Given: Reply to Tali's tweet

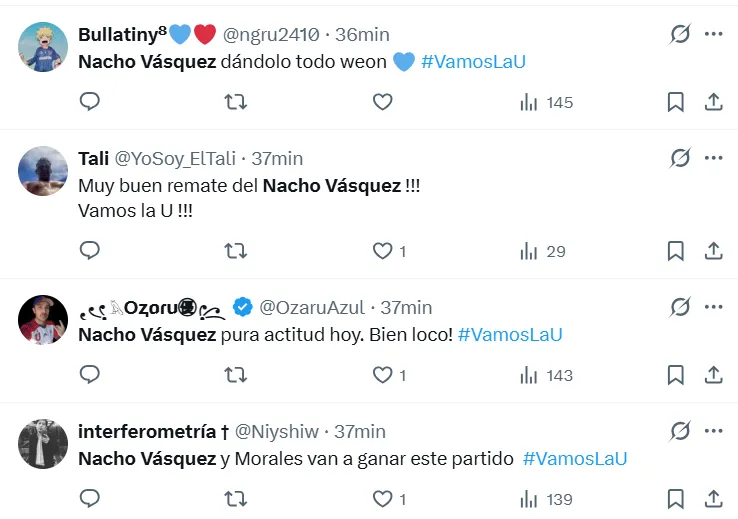Looking at the screenshot, I should point(89,251).
